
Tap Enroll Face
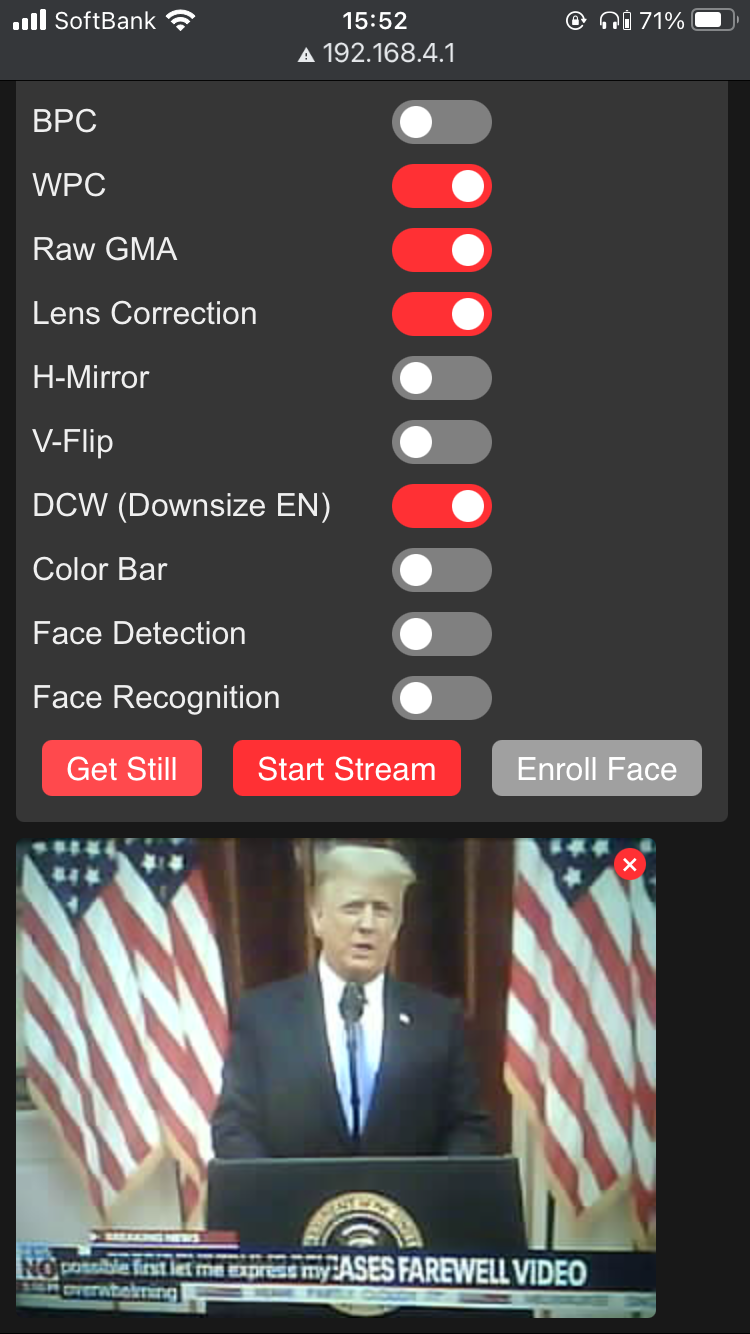[597, 768]
